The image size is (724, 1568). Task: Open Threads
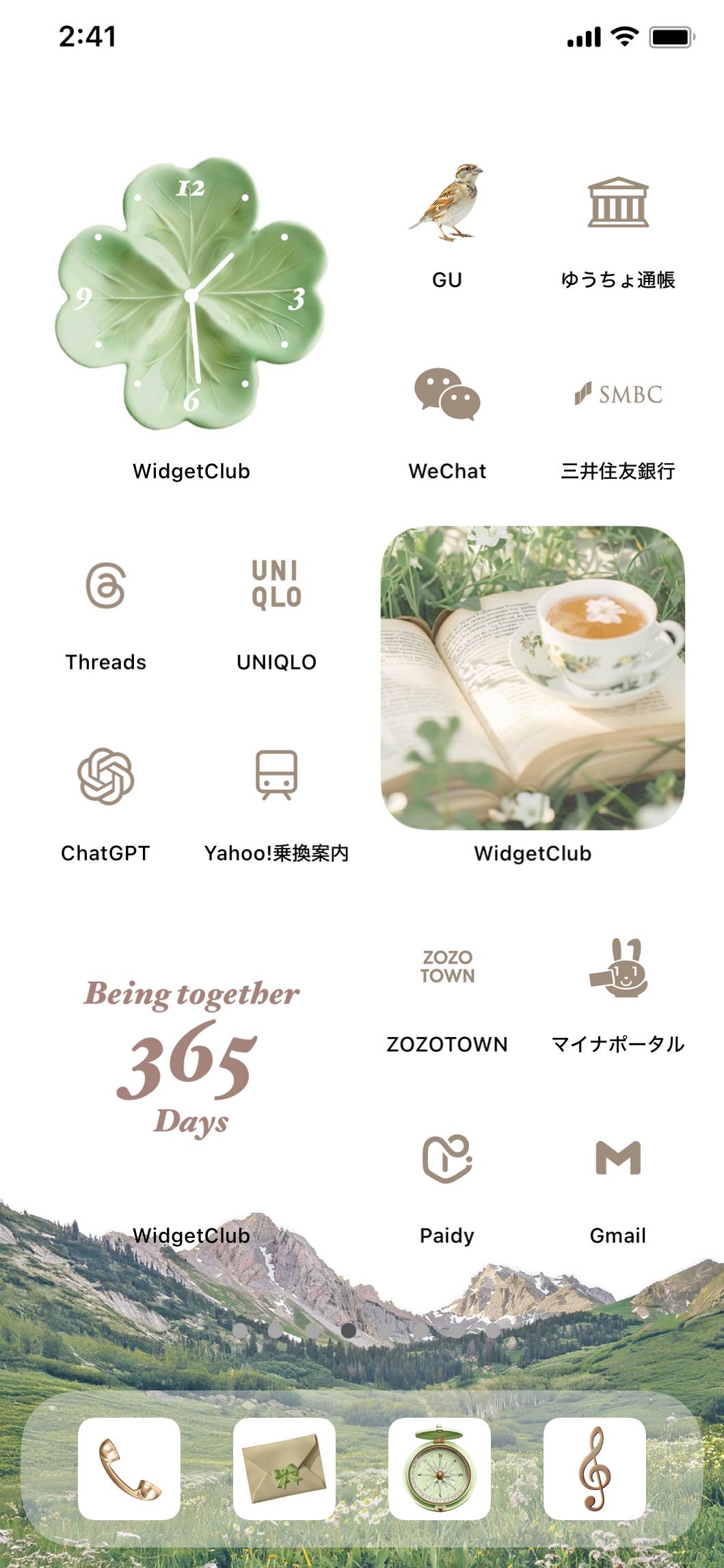[x=106, y=586]
